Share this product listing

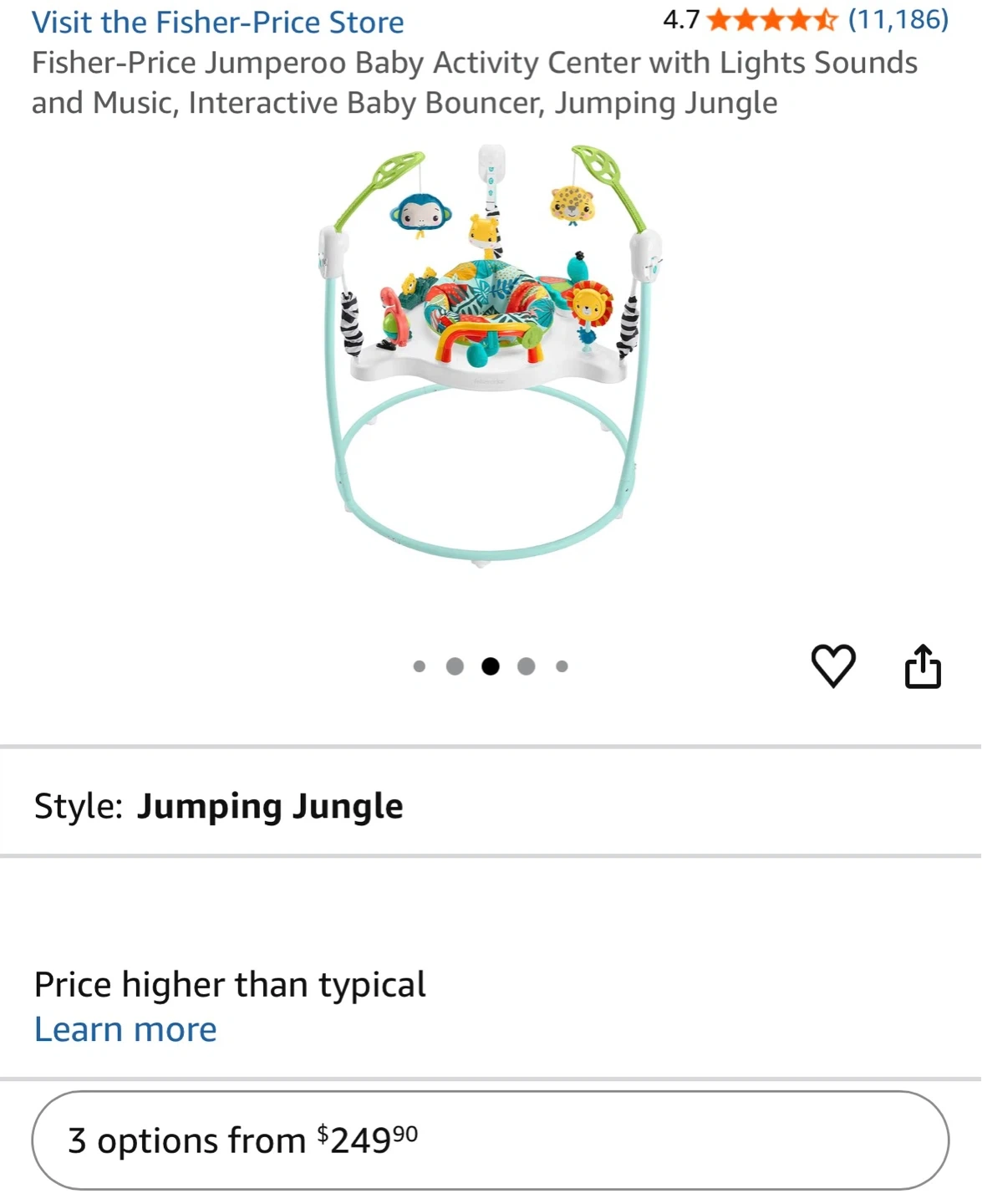coord(923,666)
